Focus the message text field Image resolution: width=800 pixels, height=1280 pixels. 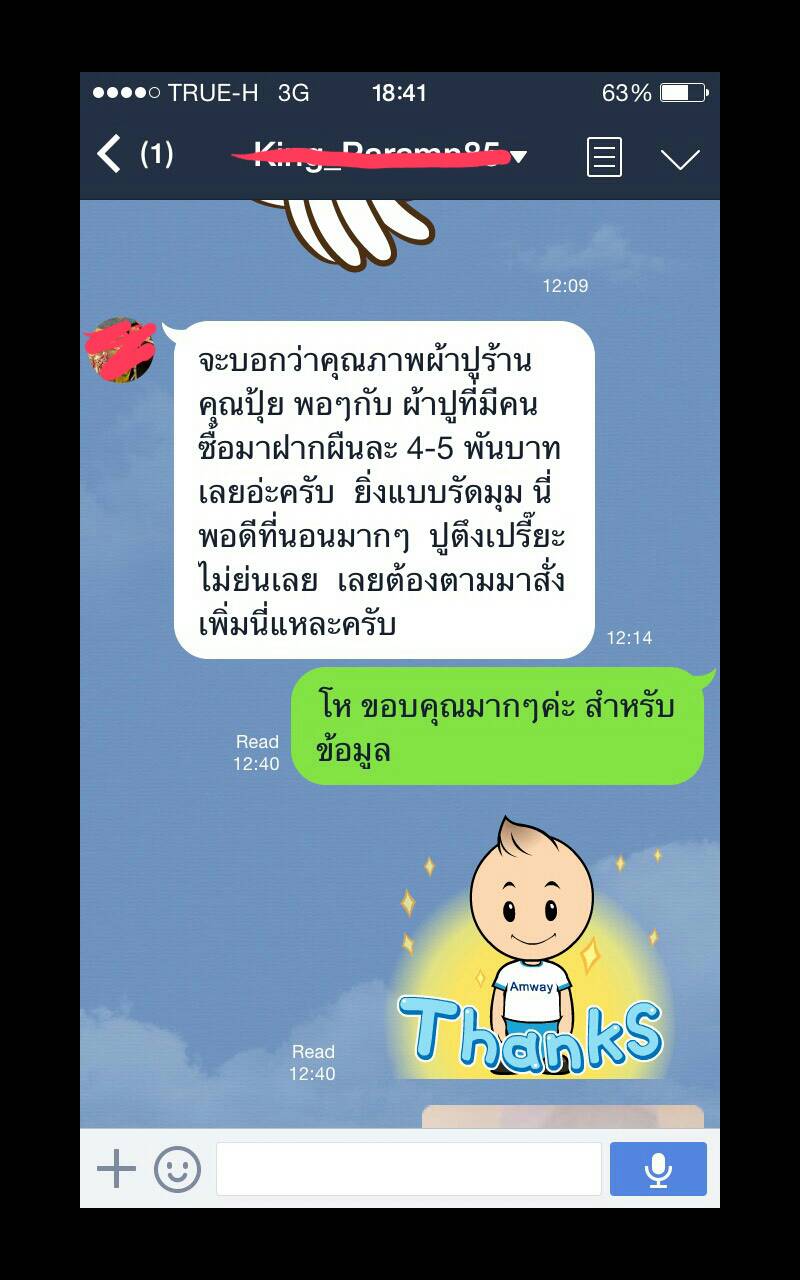click(408, 1168)
